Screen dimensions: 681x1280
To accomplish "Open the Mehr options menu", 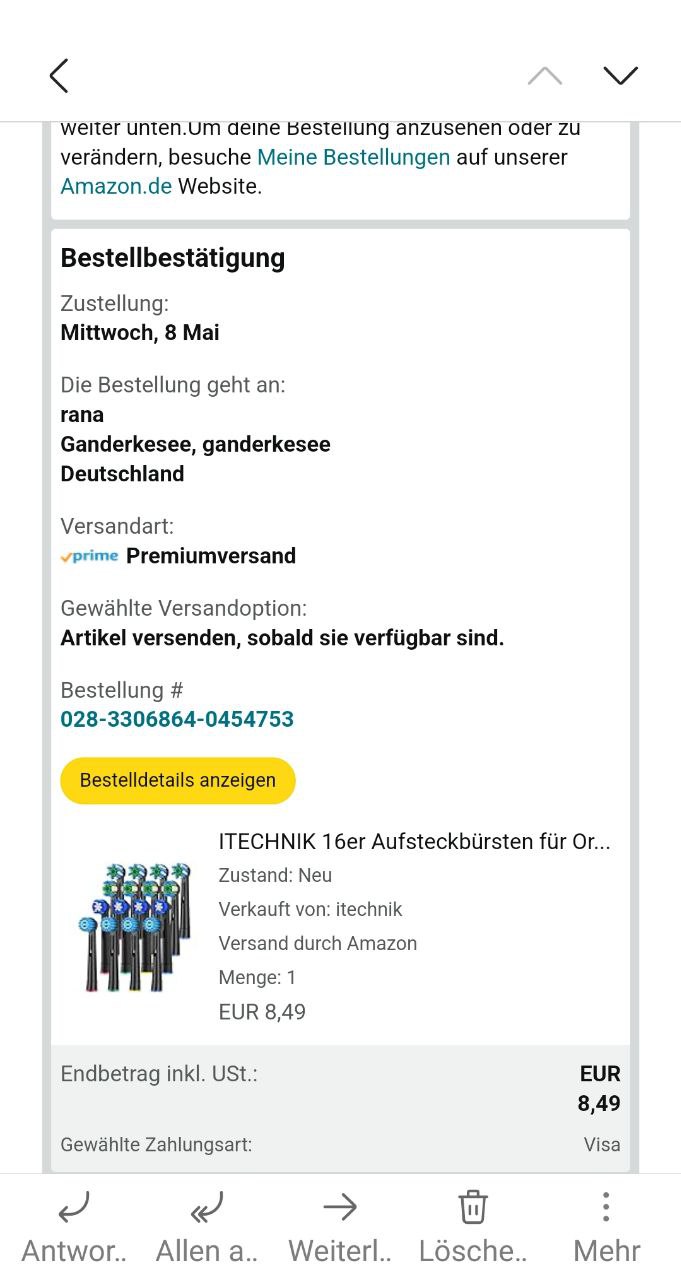I will pos(606,1225).
